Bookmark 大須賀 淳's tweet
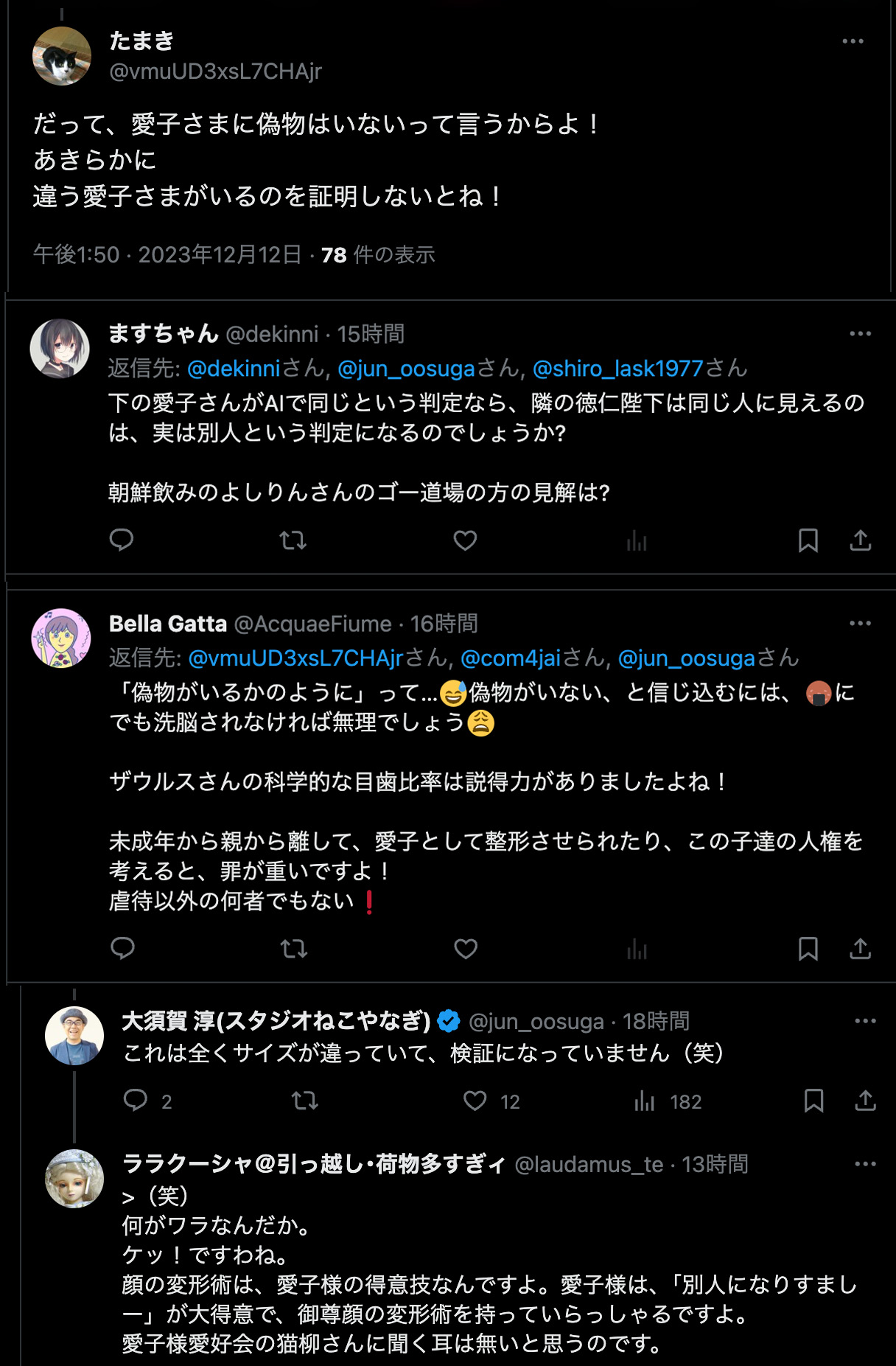 (813, 1101)
